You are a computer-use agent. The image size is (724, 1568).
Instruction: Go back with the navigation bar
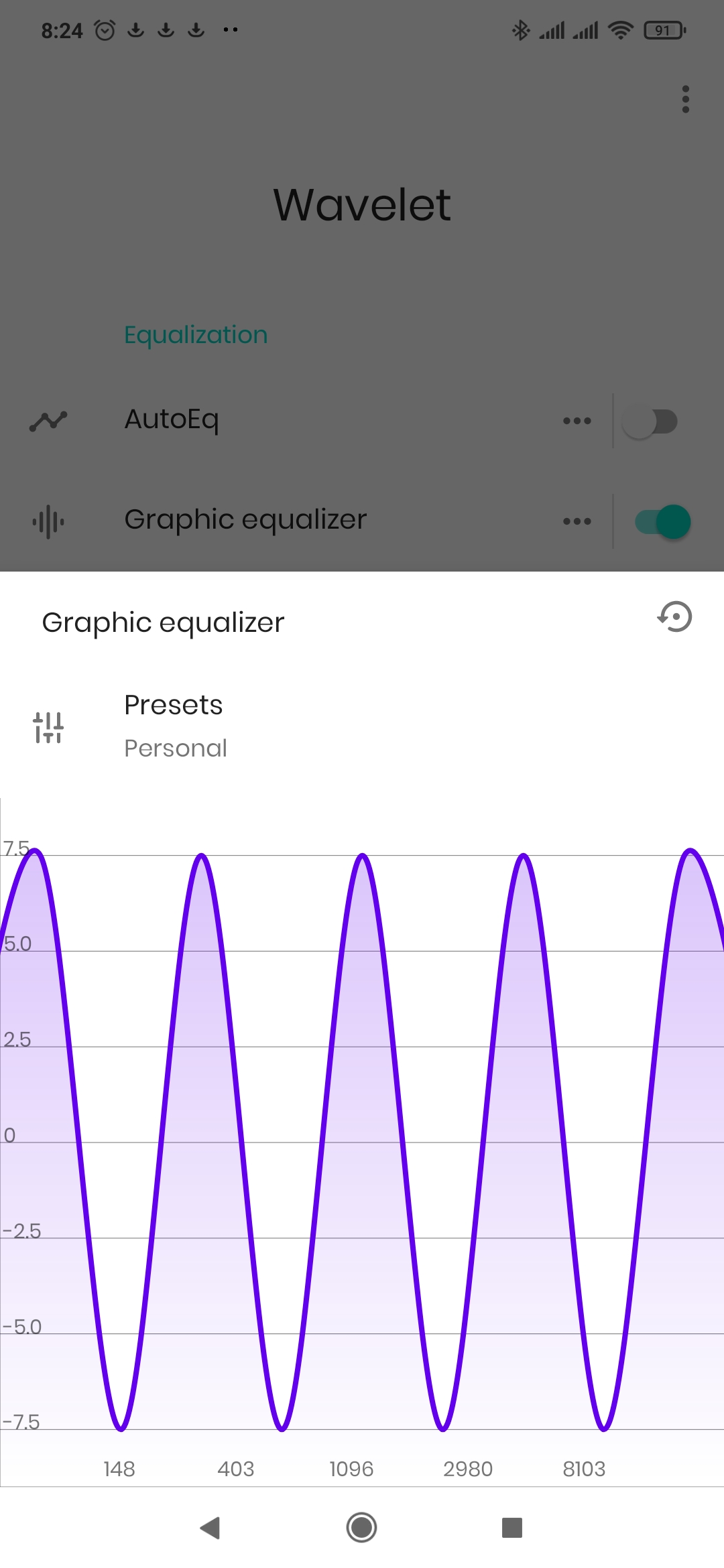tap(210, 1528)
